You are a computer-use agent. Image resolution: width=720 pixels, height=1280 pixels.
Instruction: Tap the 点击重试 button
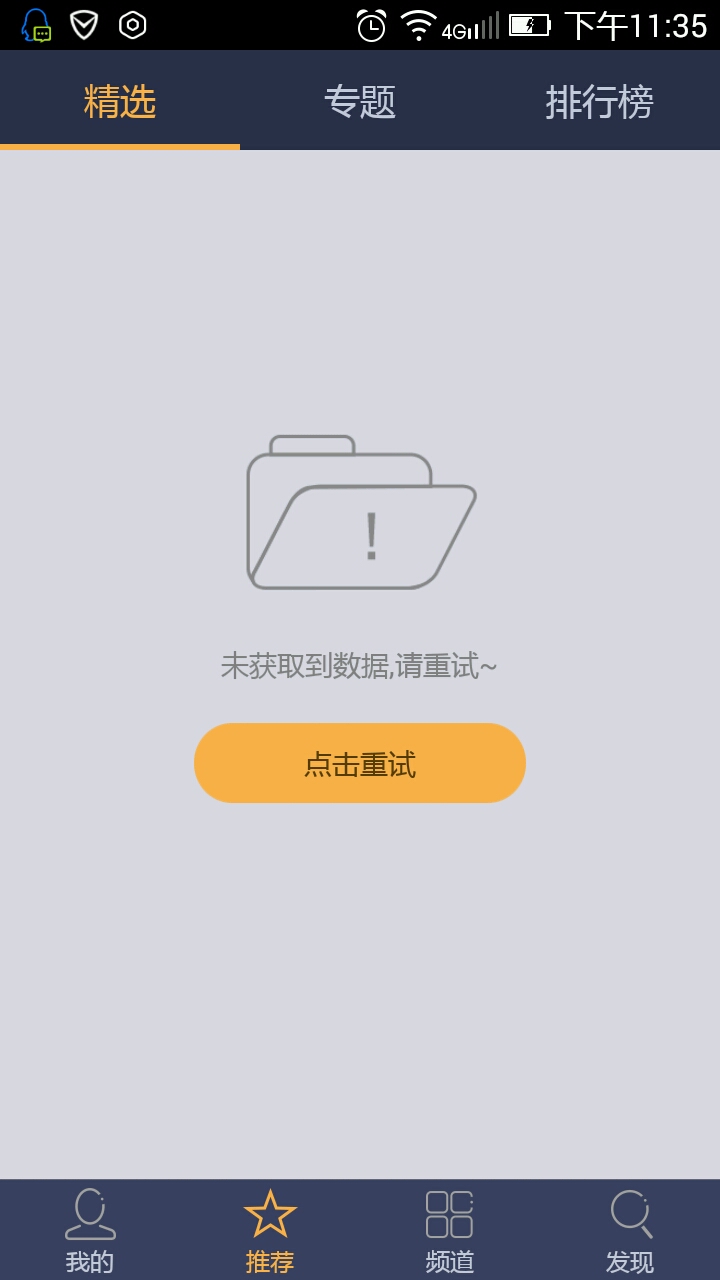coord(360,763)
